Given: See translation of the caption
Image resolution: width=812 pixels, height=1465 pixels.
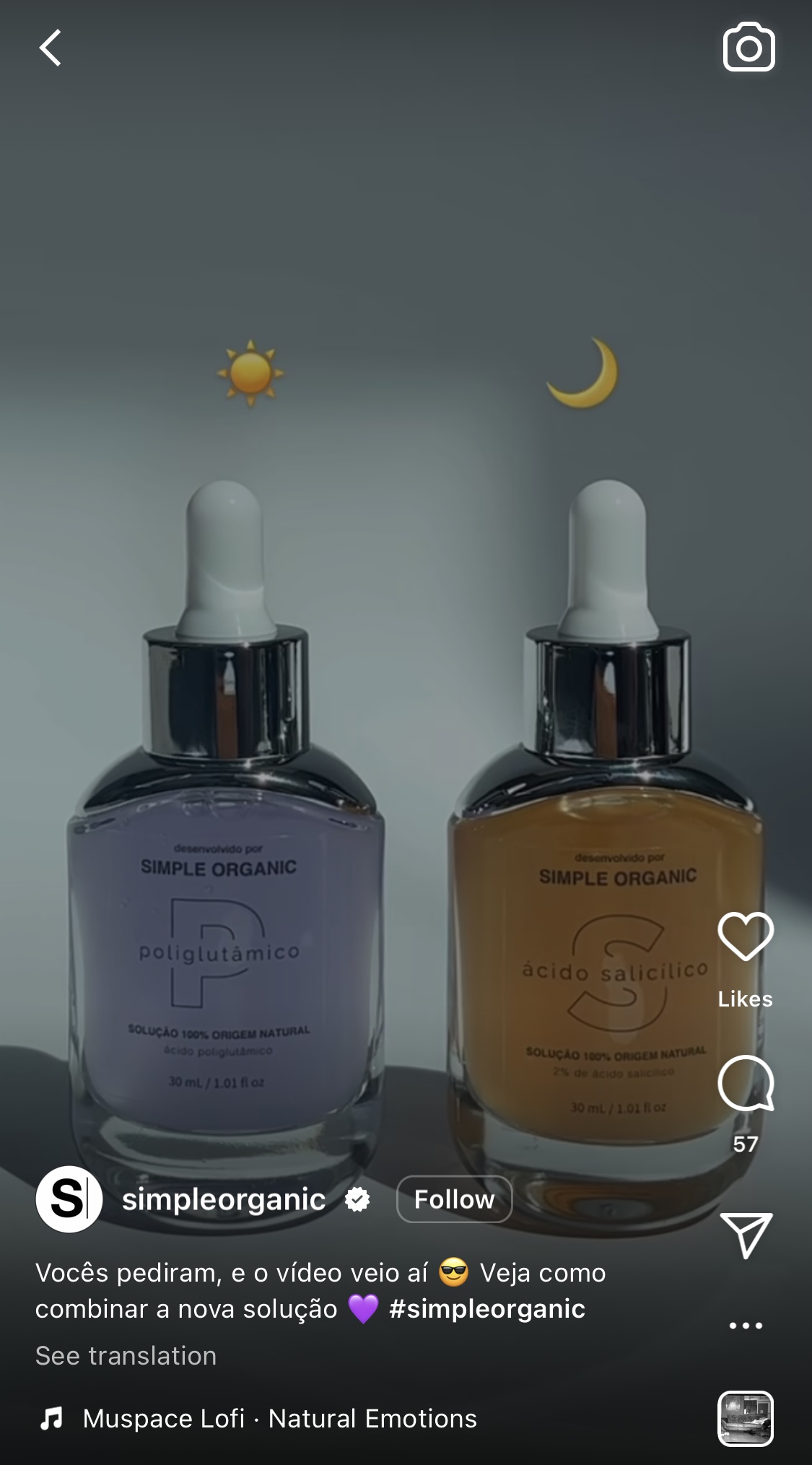Looking at the screenshot, I should tap(126, 1356).
